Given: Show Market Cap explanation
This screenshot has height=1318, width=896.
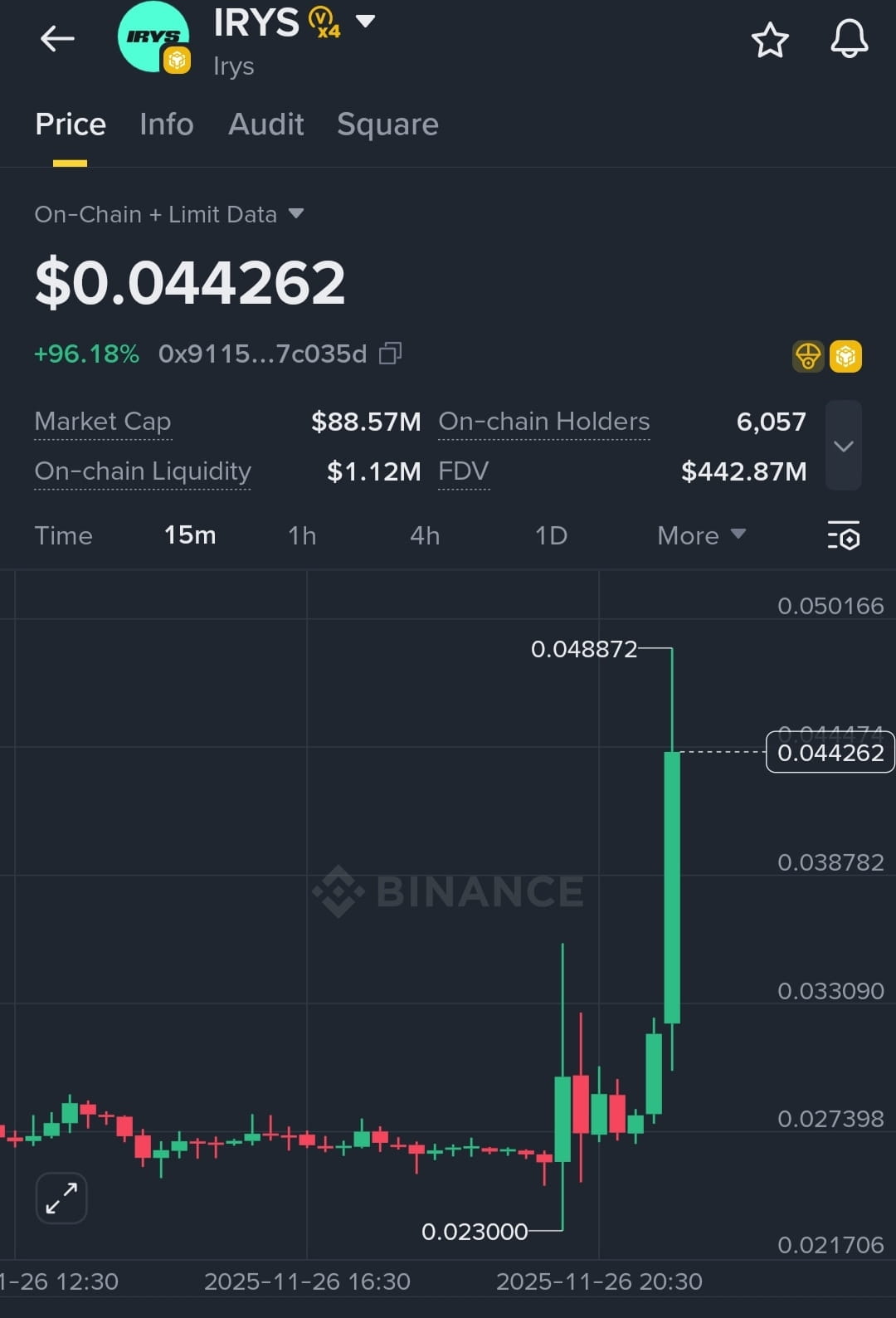Looking at the screenshot, I should click(103, 422).
